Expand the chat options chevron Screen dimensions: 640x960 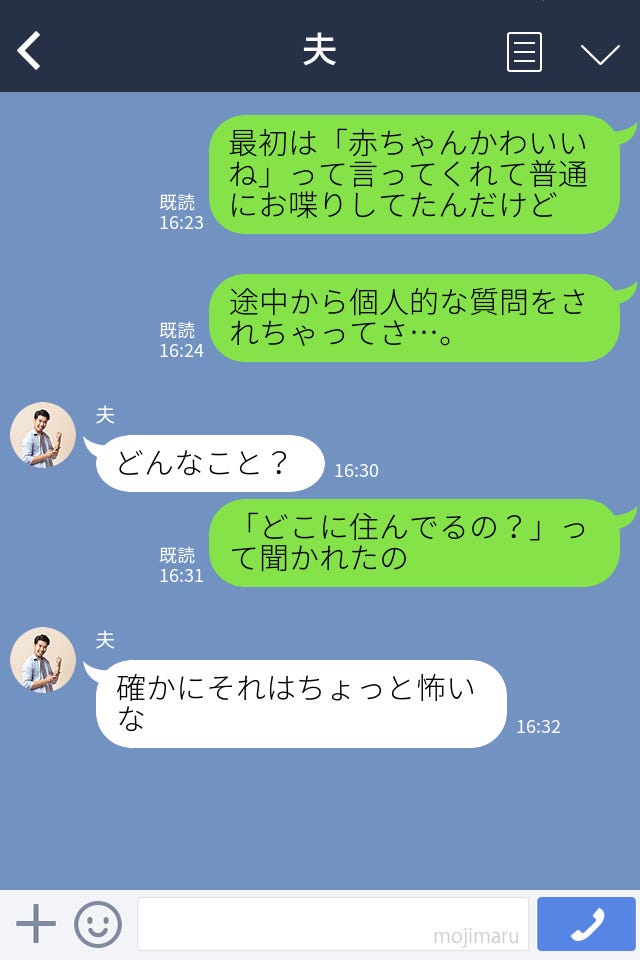(600, 53)
